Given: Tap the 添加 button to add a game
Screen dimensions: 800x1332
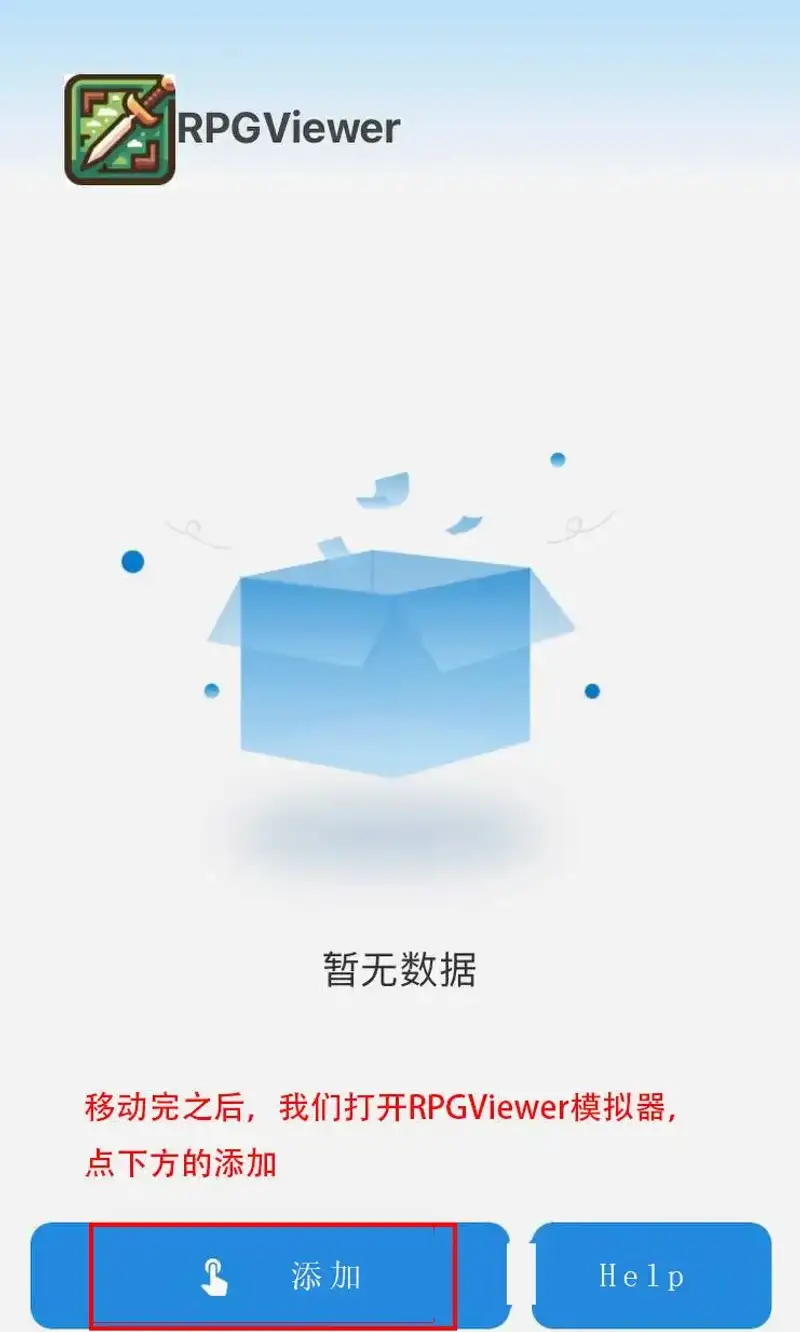Looking at the screenshot, I should click(x=270, y=1276).
